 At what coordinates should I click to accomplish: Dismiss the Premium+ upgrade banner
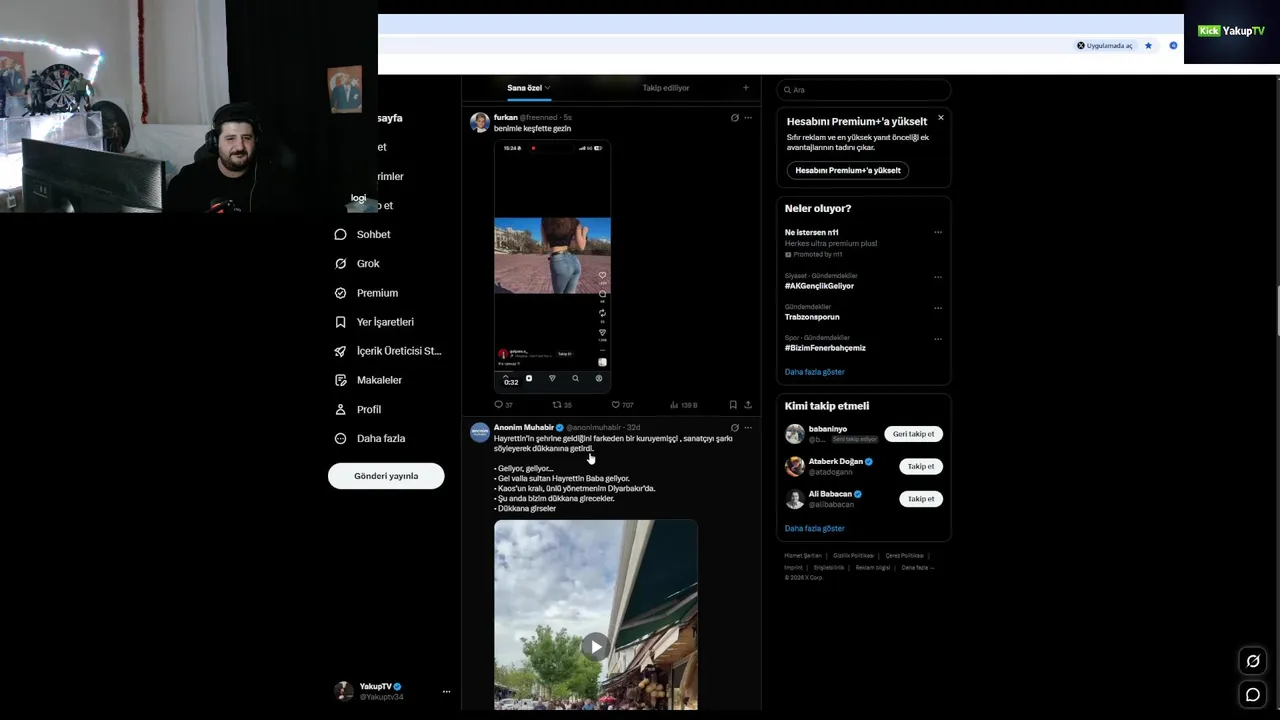point(940,118)
